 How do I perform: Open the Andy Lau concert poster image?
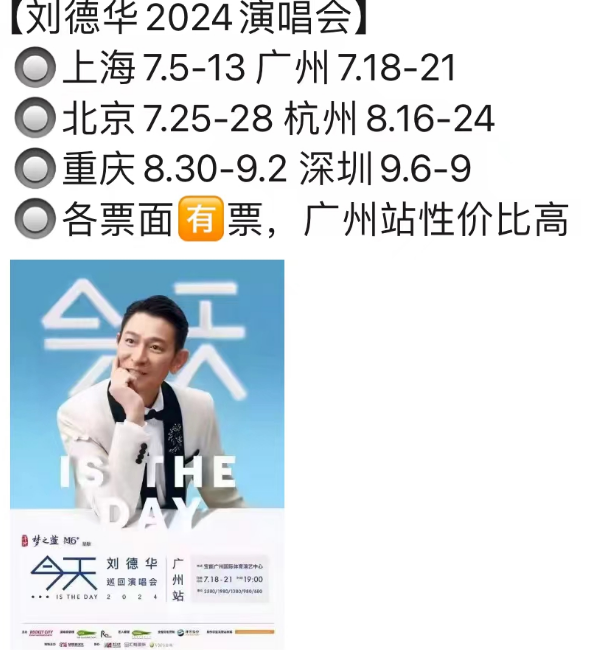coord(147,450)
